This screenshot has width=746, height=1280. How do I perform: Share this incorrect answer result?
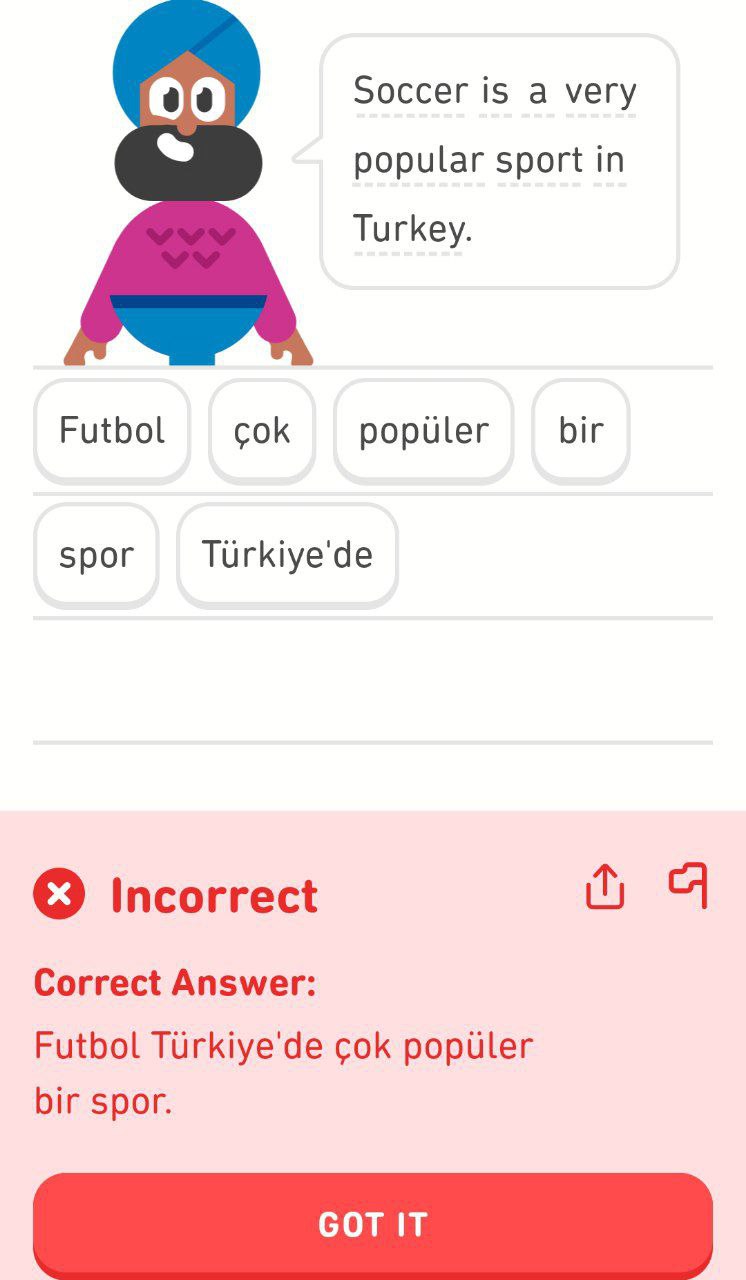coord(605,886)
